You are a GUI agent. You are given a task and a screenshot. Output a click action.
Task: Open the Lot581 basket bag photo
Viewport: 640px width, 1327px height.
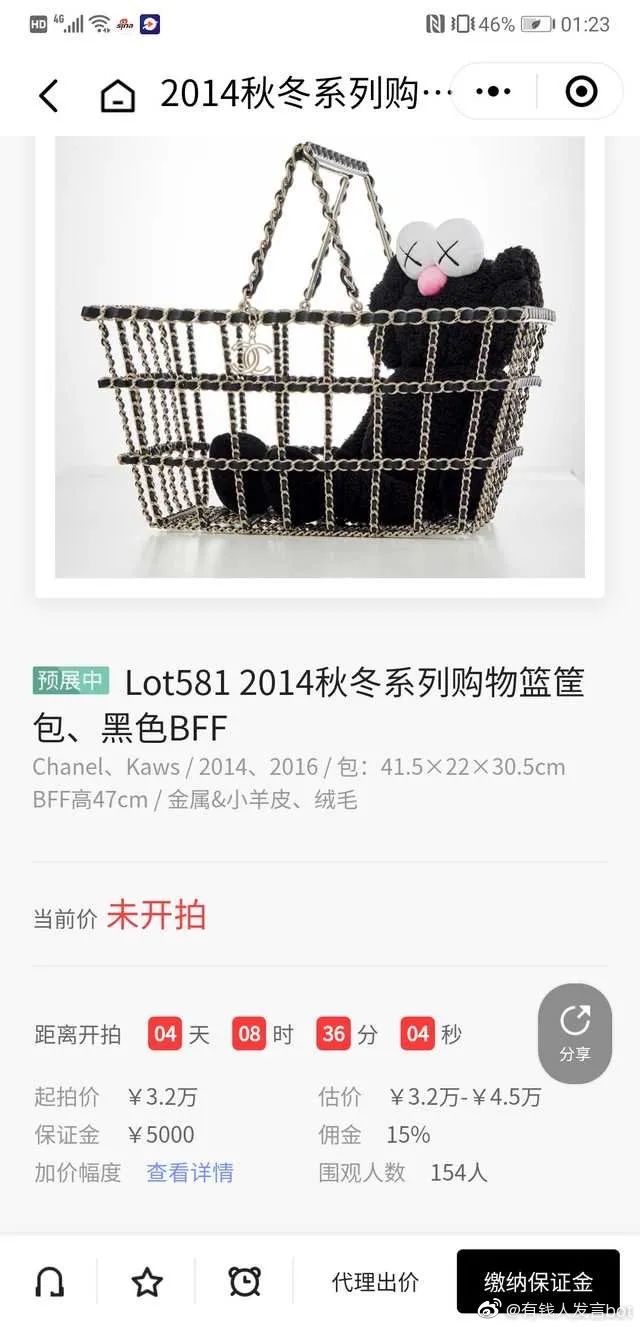[x=319, y=358]
